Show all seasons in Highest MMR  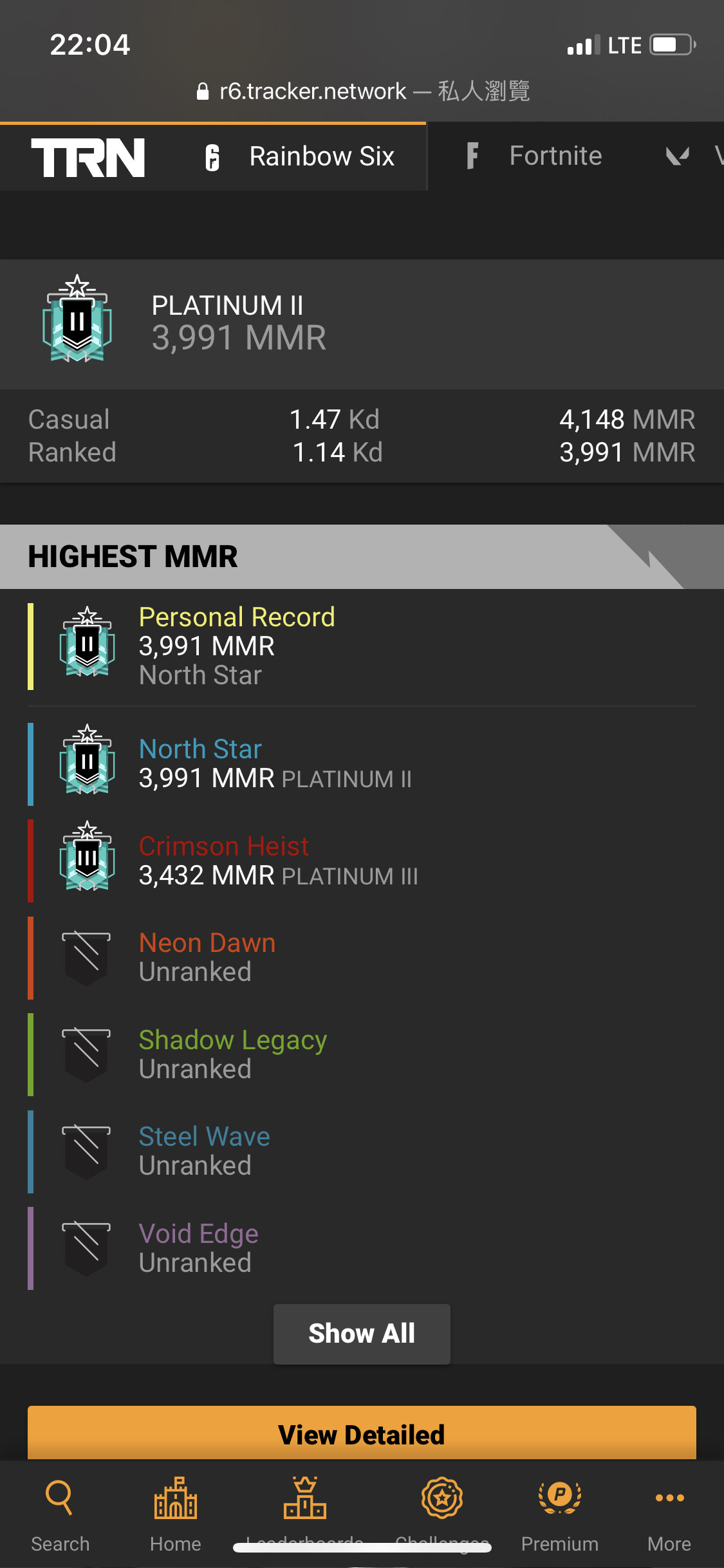[x=362, y=1334]
